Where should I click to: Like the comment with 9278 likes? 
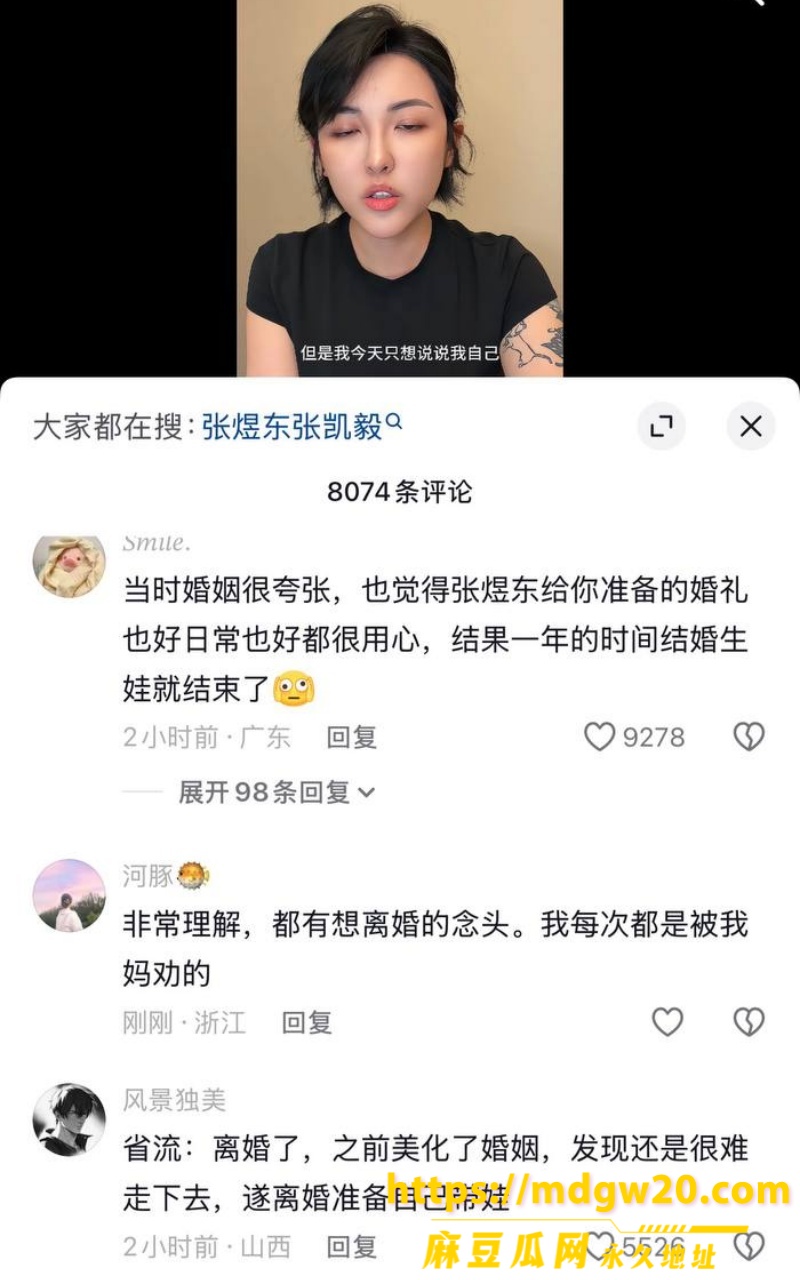599,738
